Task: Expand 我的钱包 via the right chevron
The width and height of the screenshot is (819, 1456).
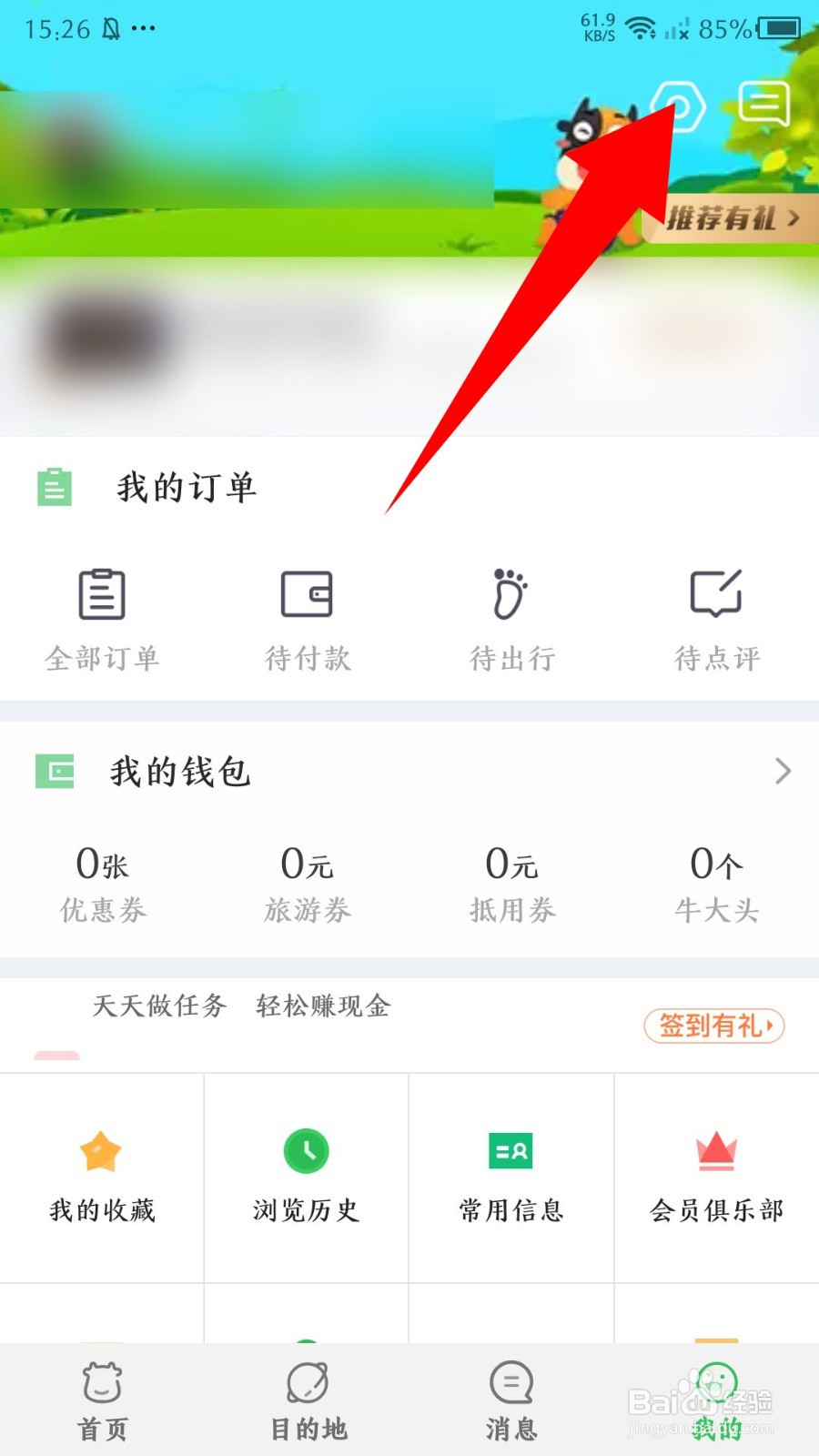Action: [781, 772]
